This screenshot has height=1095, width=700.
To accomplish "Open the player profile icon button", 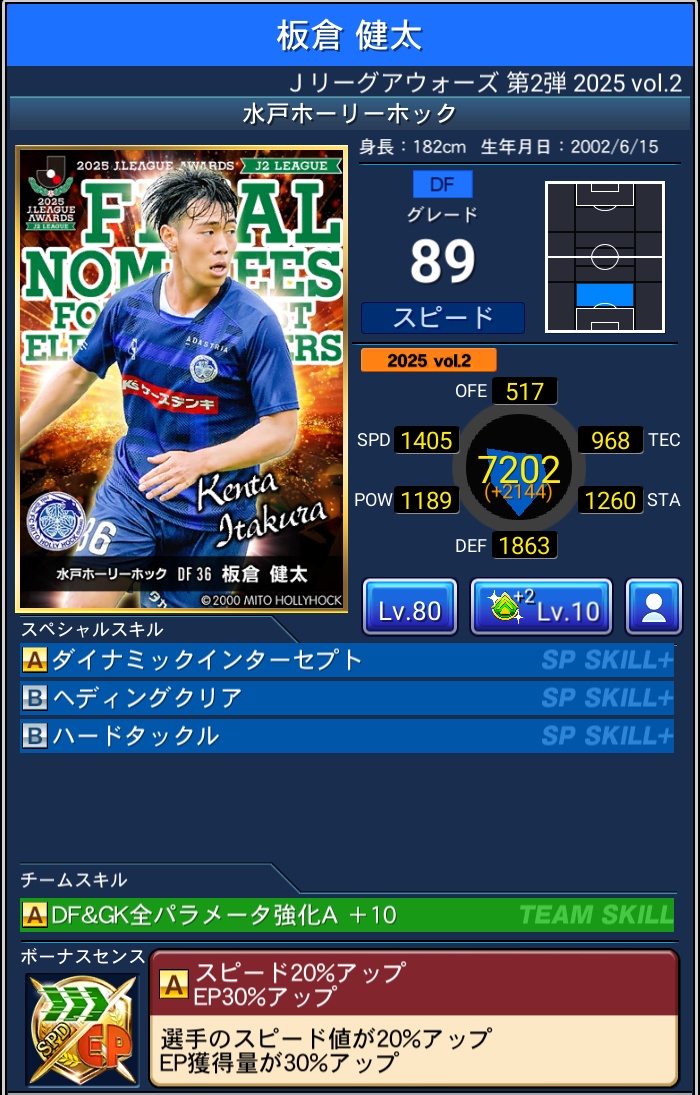I will pos(654,607).
